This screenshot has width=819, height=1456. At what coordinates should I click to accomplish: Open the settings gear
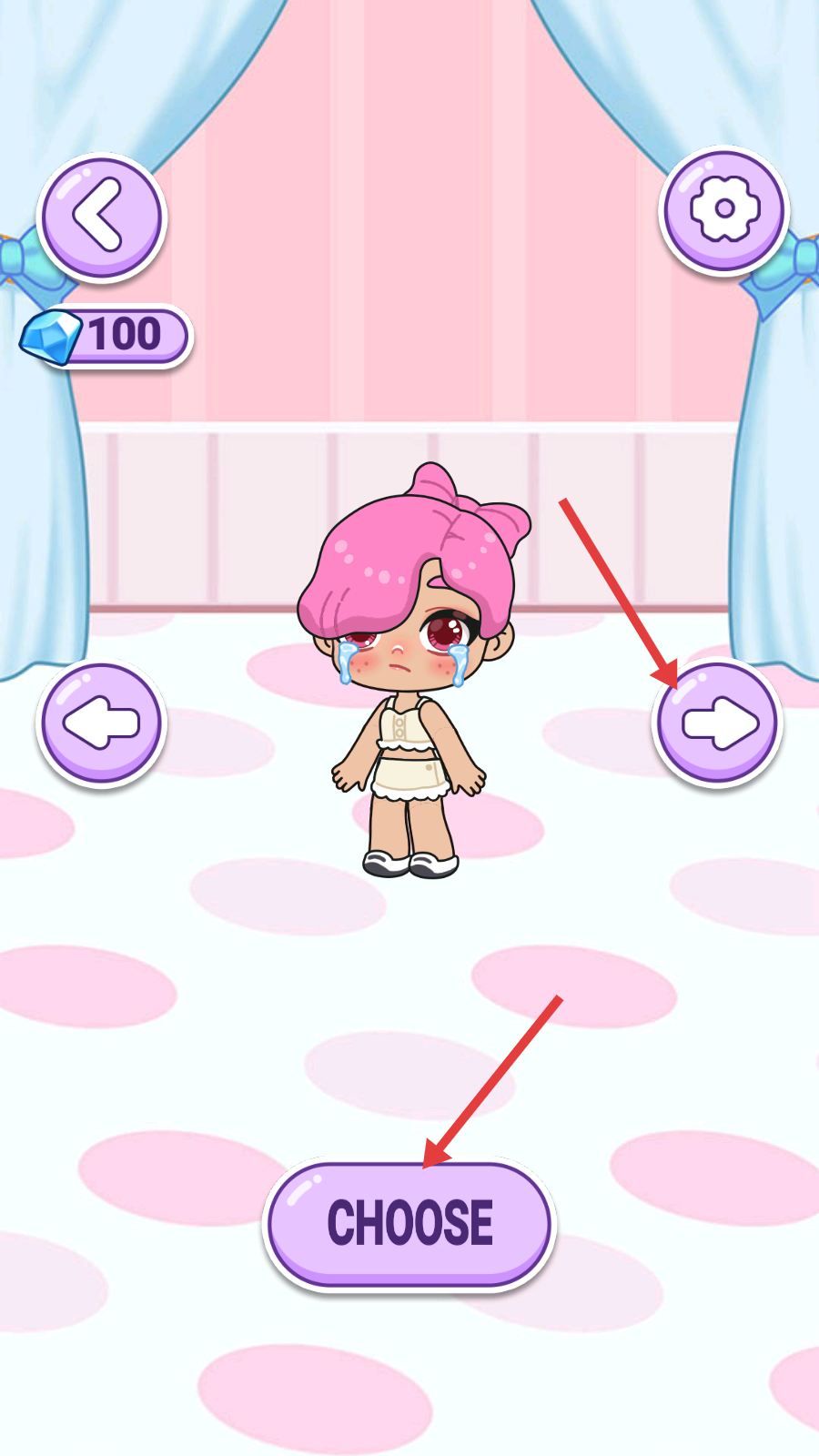click(x=723, y=209)
